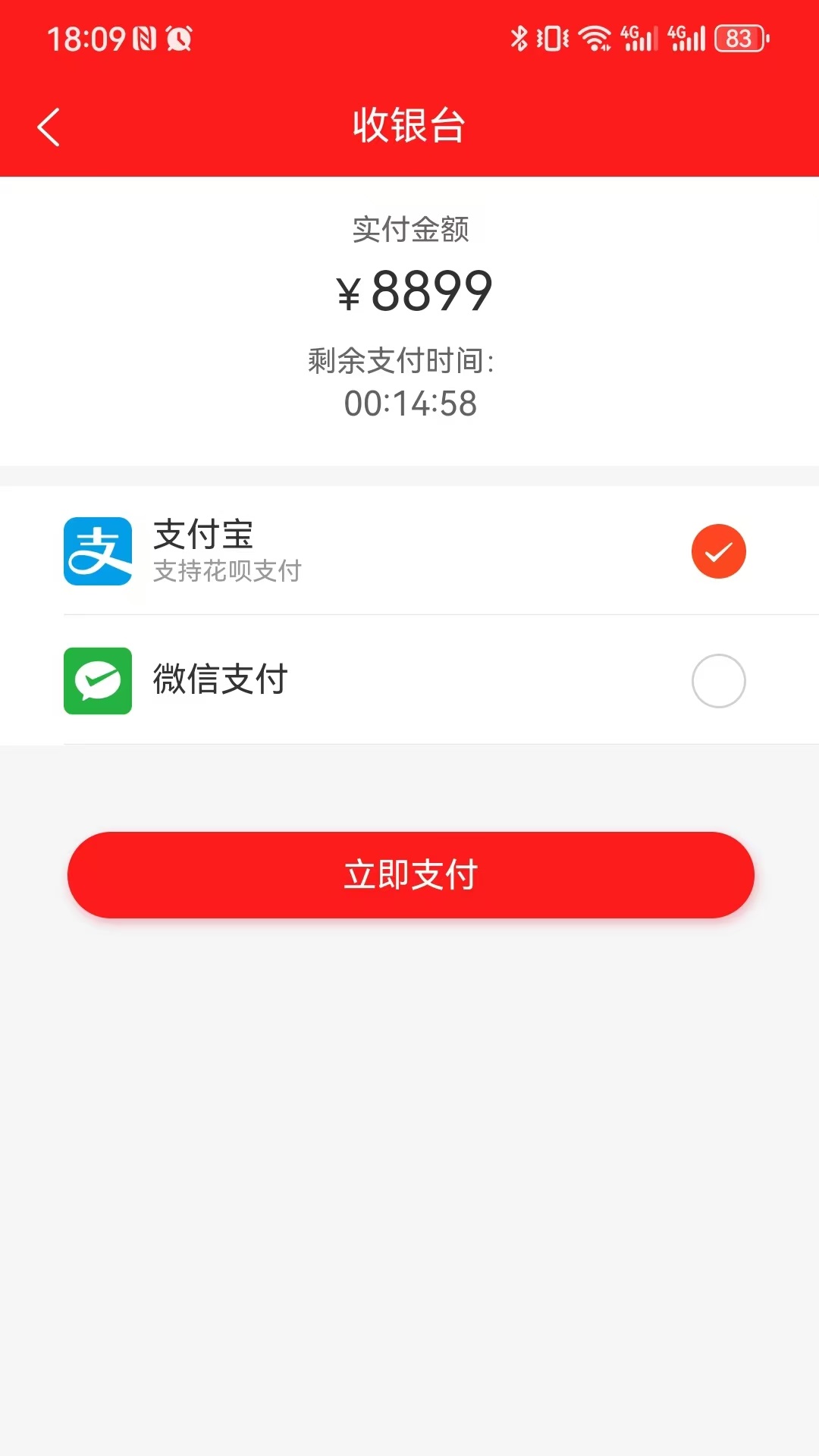The width and height of the screenshot is (819, 1456).
Task: Go back using the arrow button
Action: (x=49, y=126)
